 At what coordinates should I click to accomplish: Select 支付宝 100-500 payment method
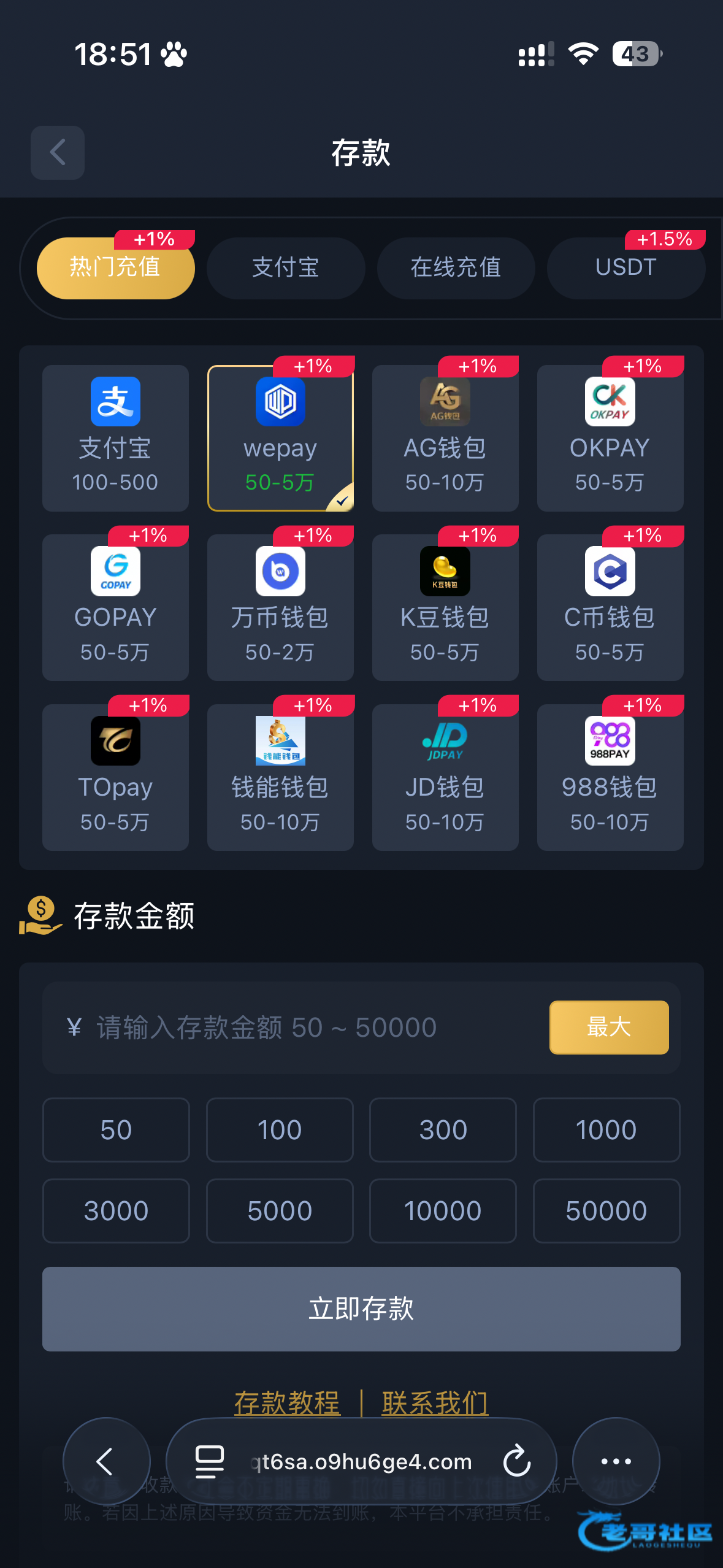click(x=115, y=438)
